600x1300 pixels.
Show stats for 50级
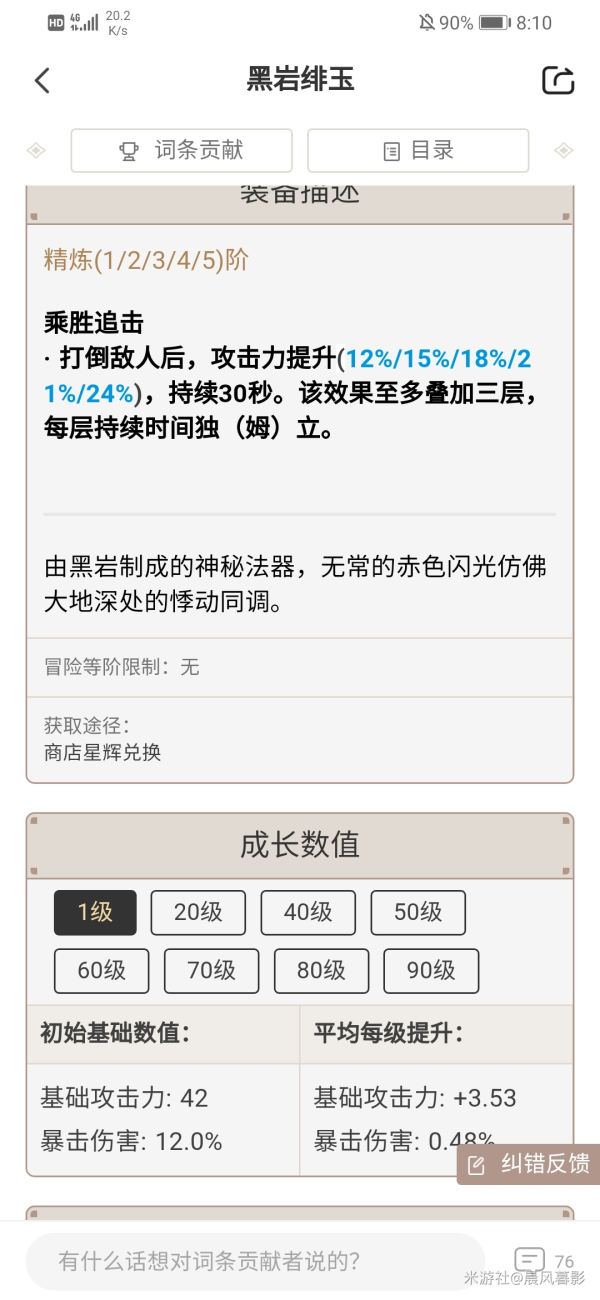coord(418,912)
